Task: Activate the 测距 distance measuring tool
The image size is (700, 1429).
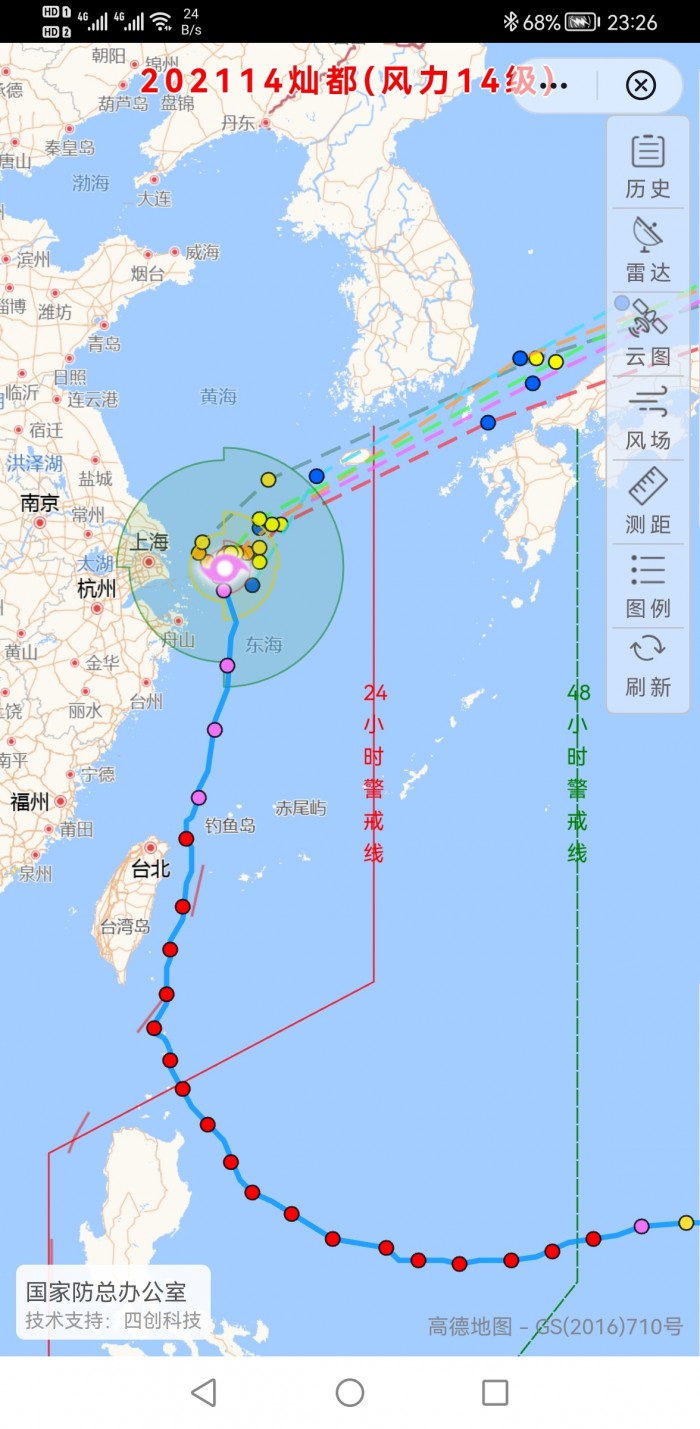Action: click(648, 502)
